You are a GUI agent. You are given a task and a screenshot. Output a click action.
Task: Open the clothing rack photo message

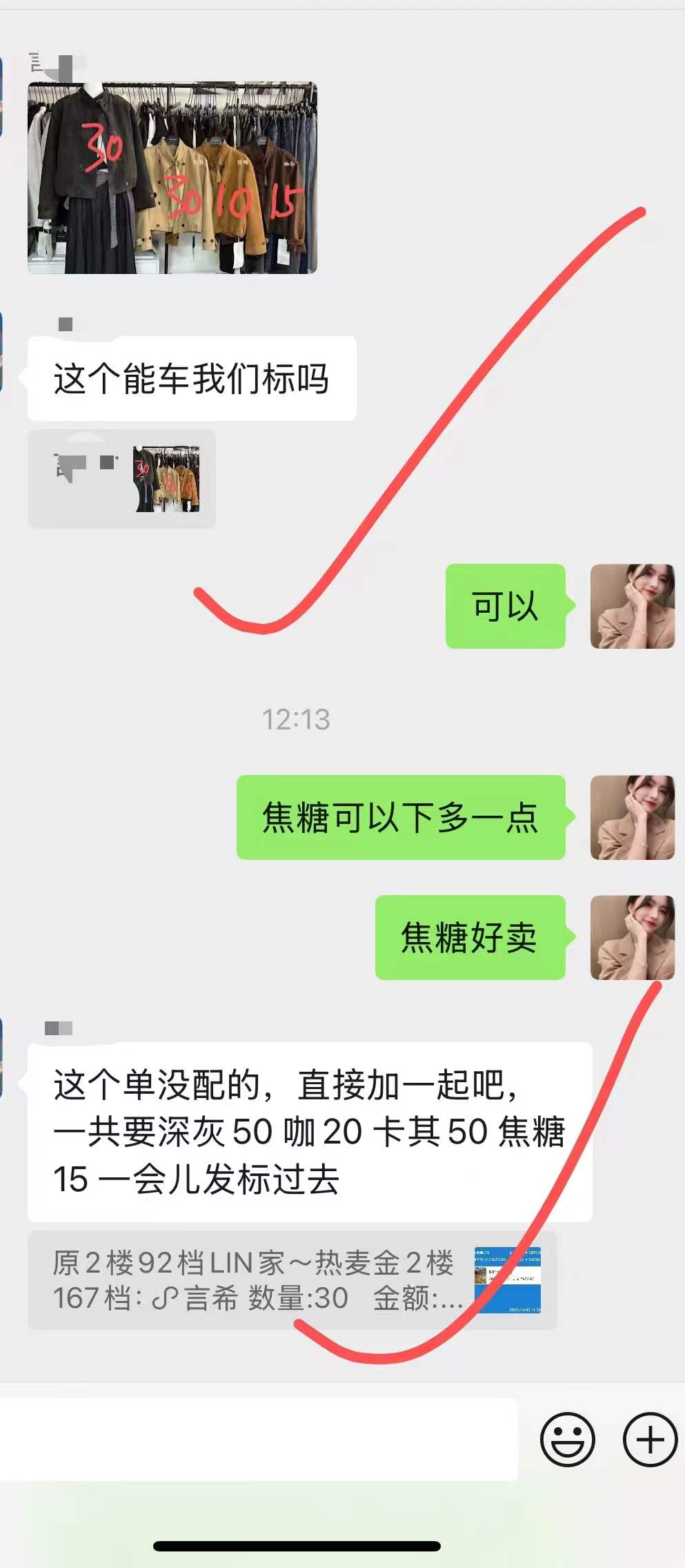click(x=172, y=178)
